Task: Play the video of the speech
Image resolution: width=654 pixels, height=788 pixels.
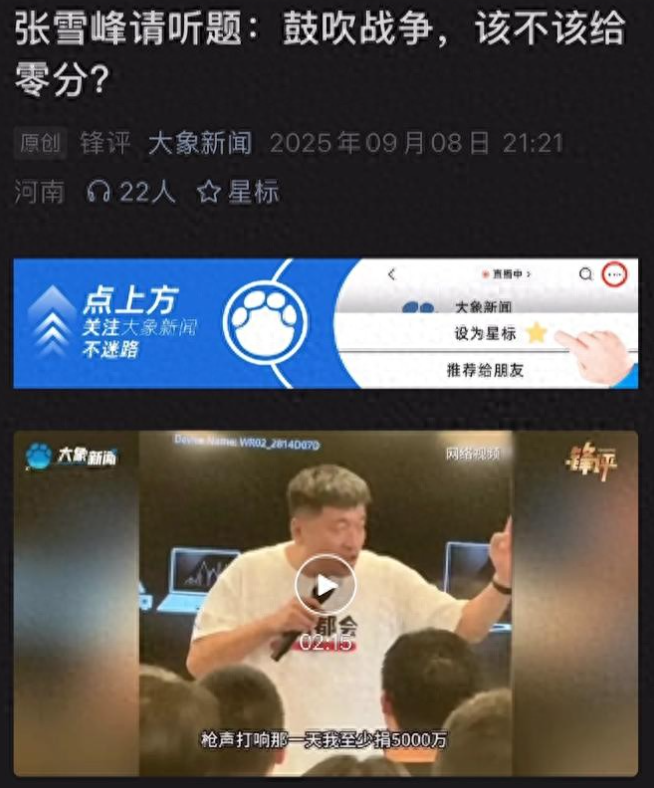Action: tap(325, 584)
